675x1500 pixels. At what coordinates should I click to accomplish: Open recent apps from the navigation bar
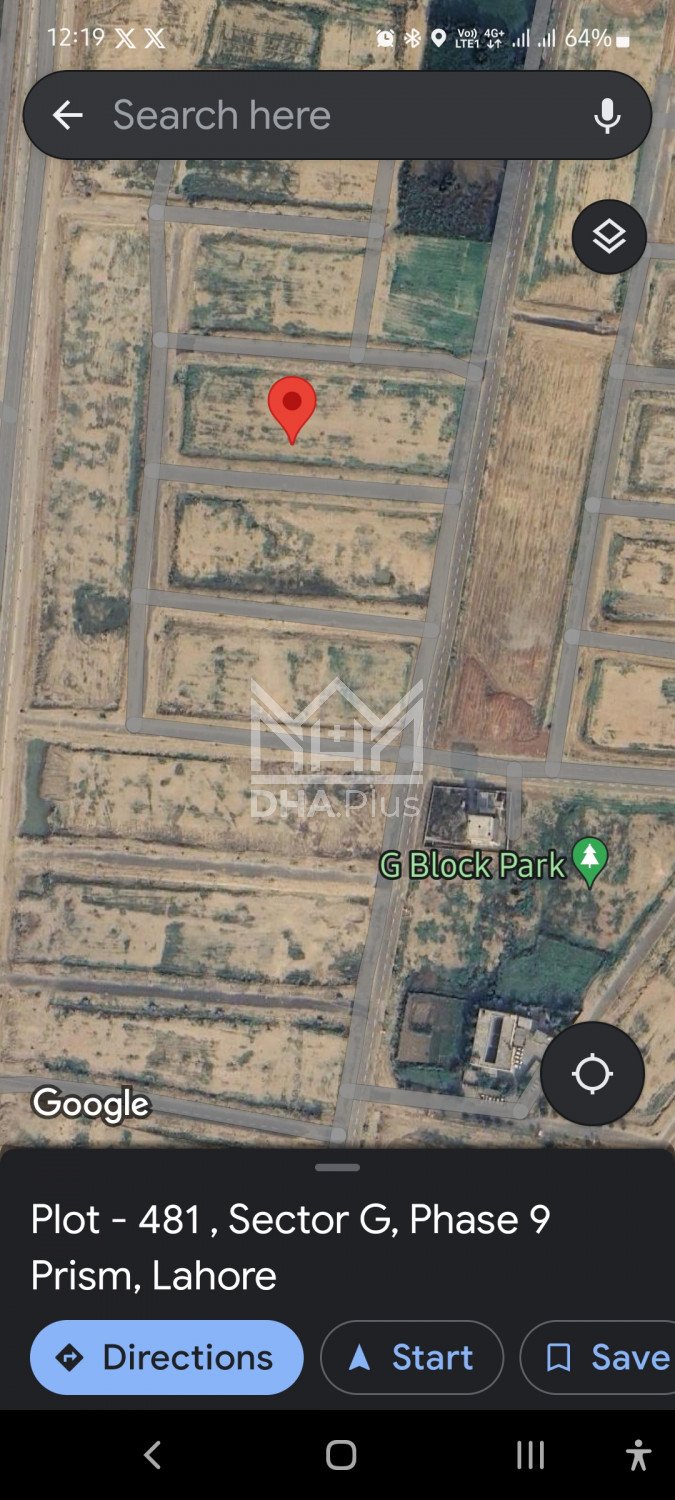[x=530, y=1455]
